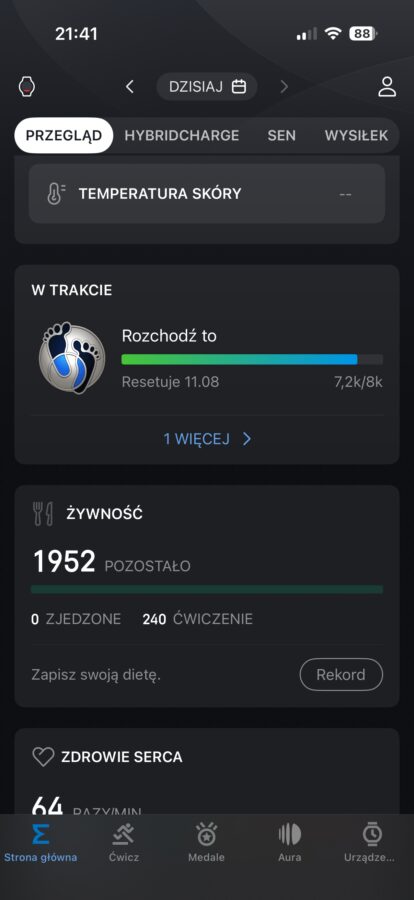Go to Strona główna tab

coord(41,843)
